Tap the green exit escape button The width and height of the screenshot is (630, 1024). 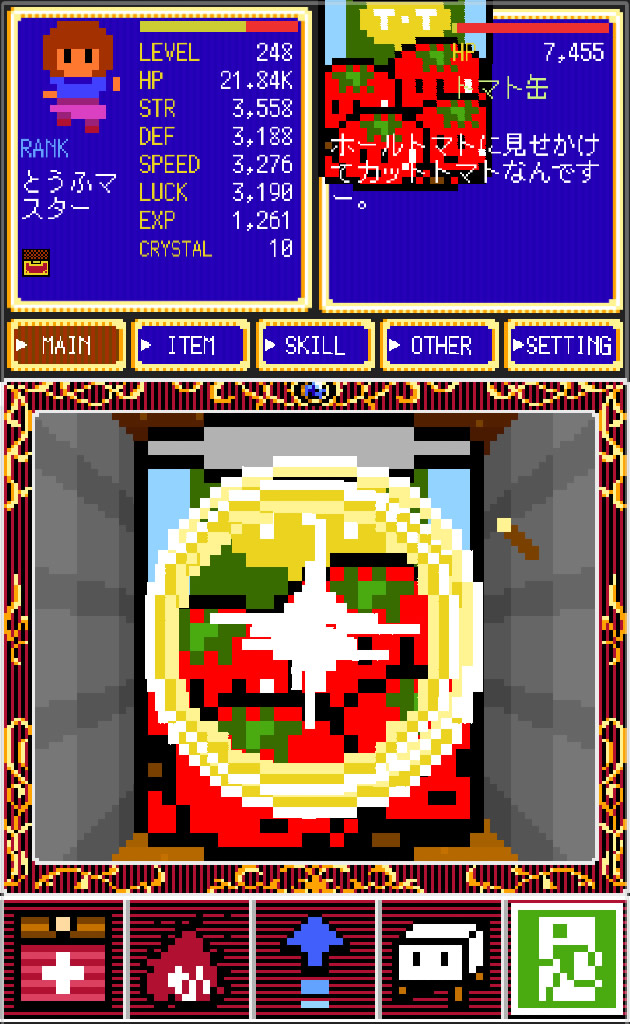[x=567, y=959]
